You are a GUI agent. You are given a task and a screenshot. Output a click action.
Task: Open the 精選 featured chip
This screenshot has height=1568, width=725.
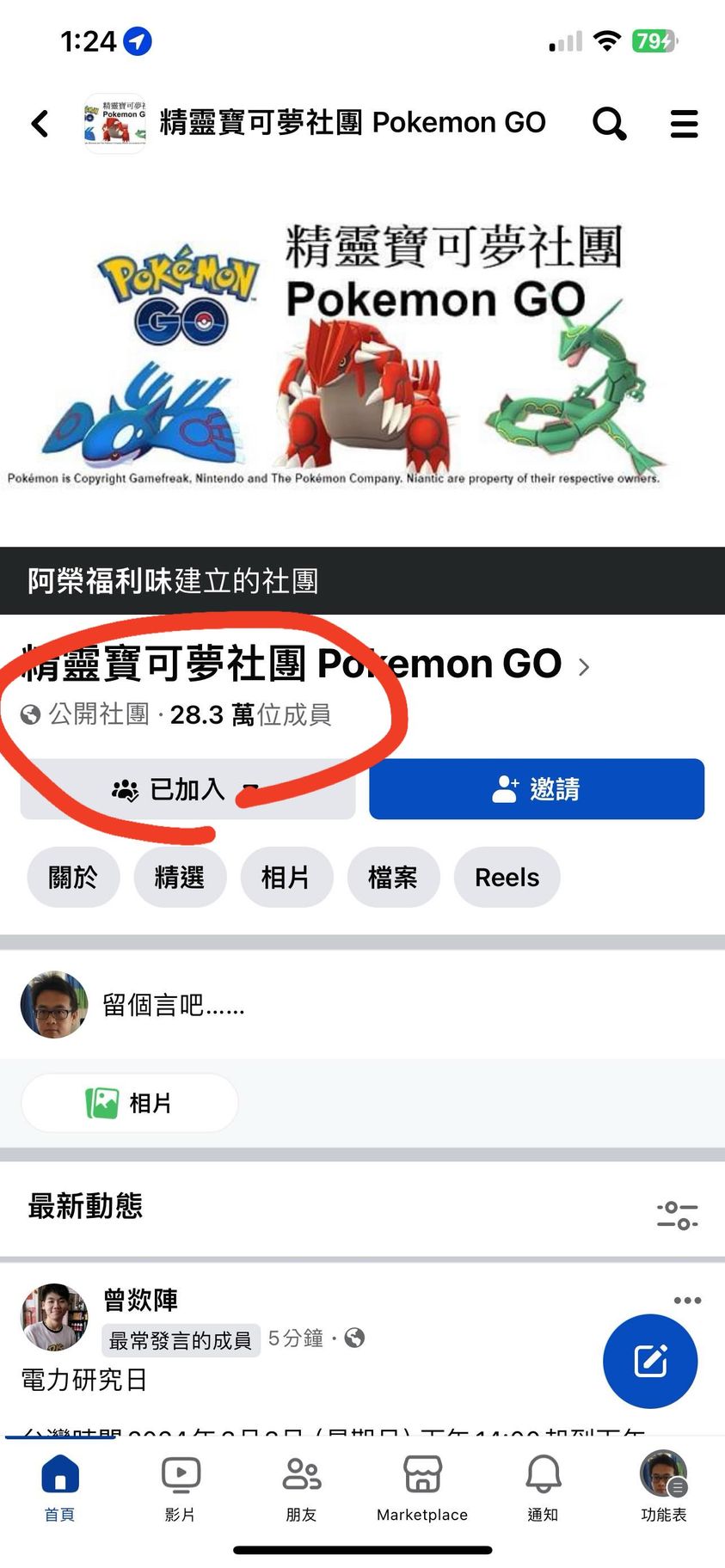(180, 877)
